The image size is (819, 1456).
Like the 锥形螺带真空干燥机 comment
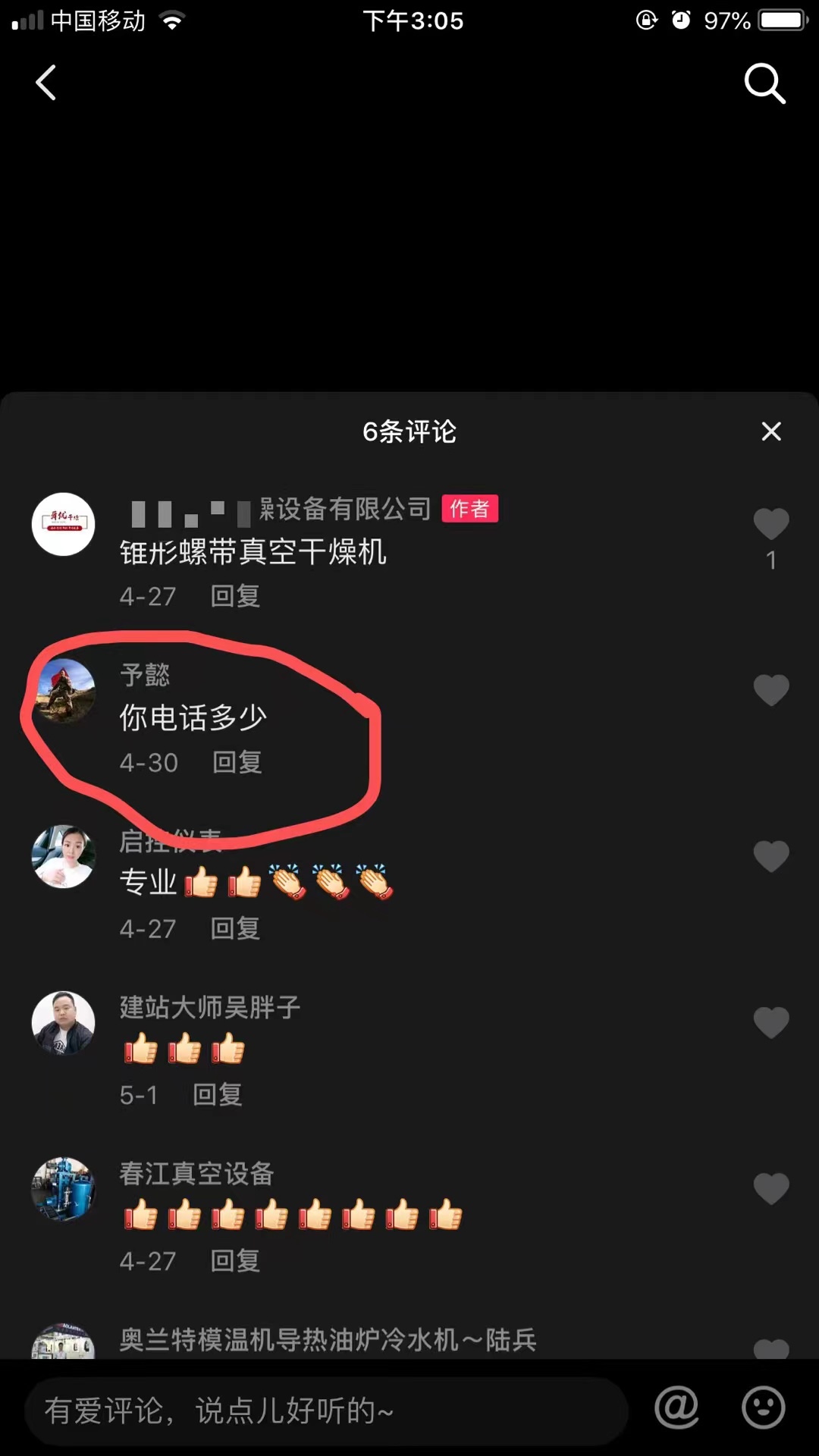pyautogui.click(x=771, y=524)
